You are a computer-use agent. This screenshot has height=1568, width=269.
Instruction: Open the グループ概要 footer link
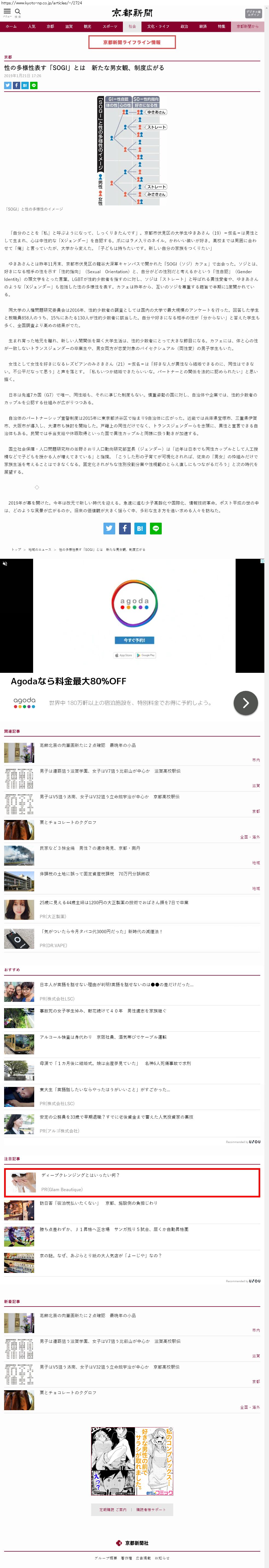(106, 1558)
